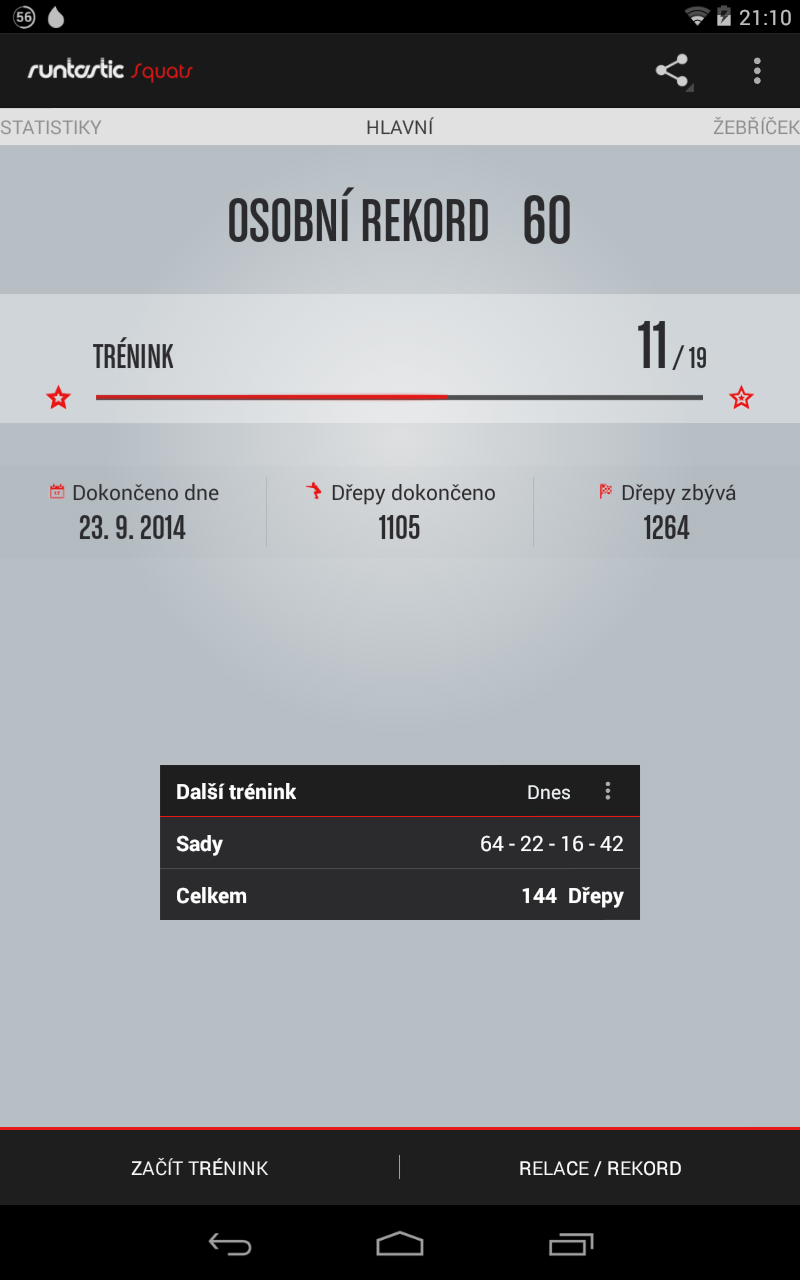The image size is (800, 1280).
Task: Start training with Začít trénink
Action: coord(200,1168)
